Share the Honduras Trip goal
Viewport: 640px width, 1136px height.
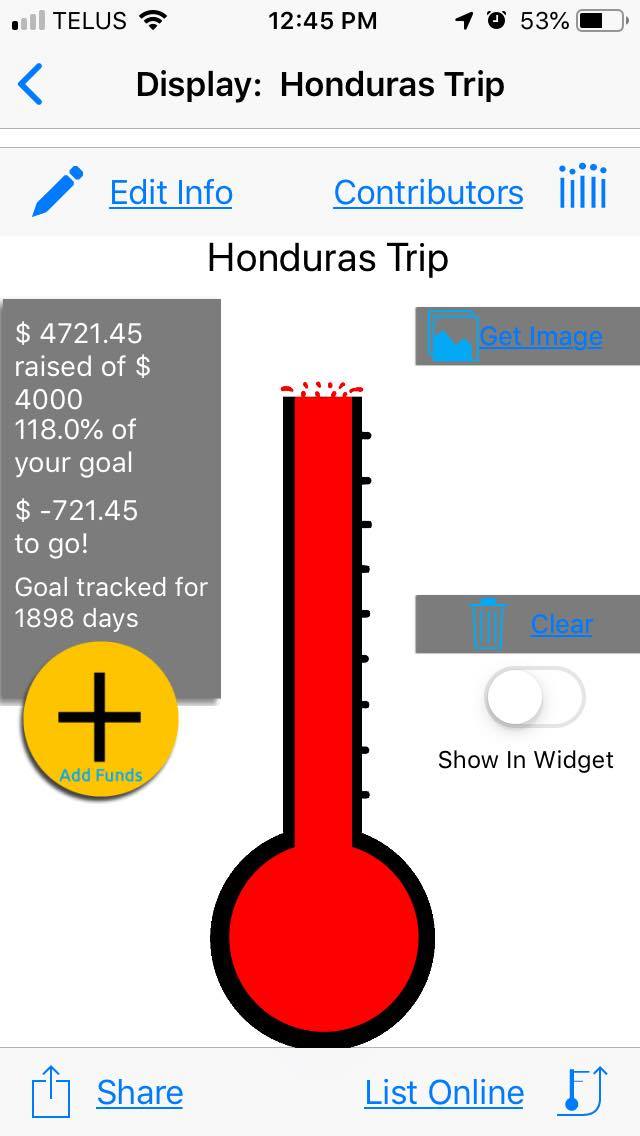coord(140,1093)
